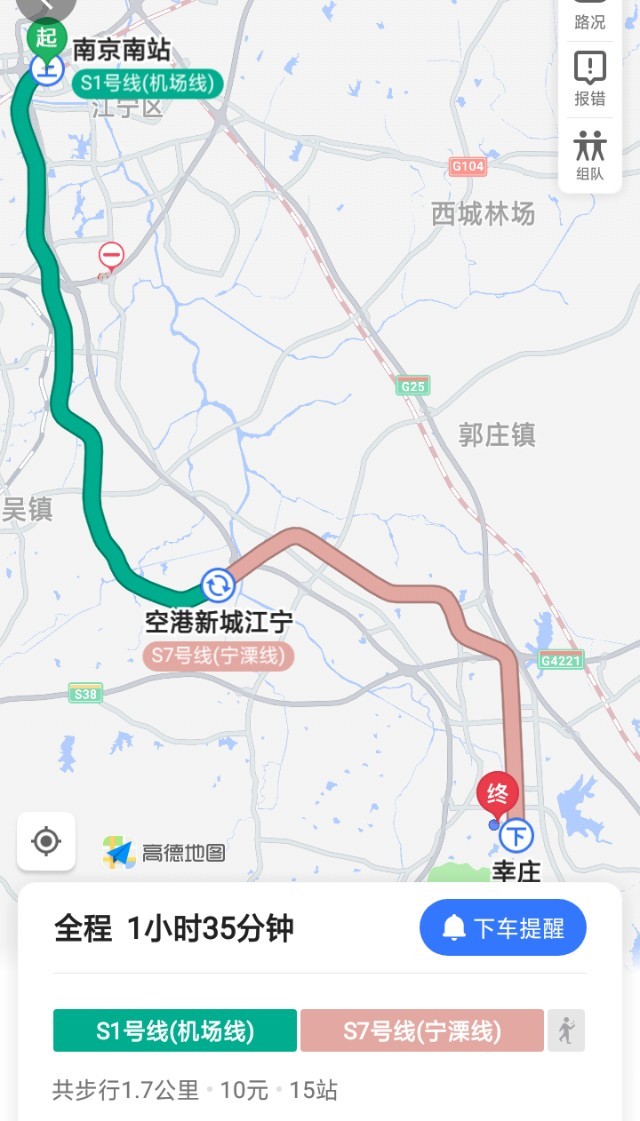Tap the 南京南站 boarding station marker
The width and height of the screenshot is (640, 1121).
(x=46, y=70)
